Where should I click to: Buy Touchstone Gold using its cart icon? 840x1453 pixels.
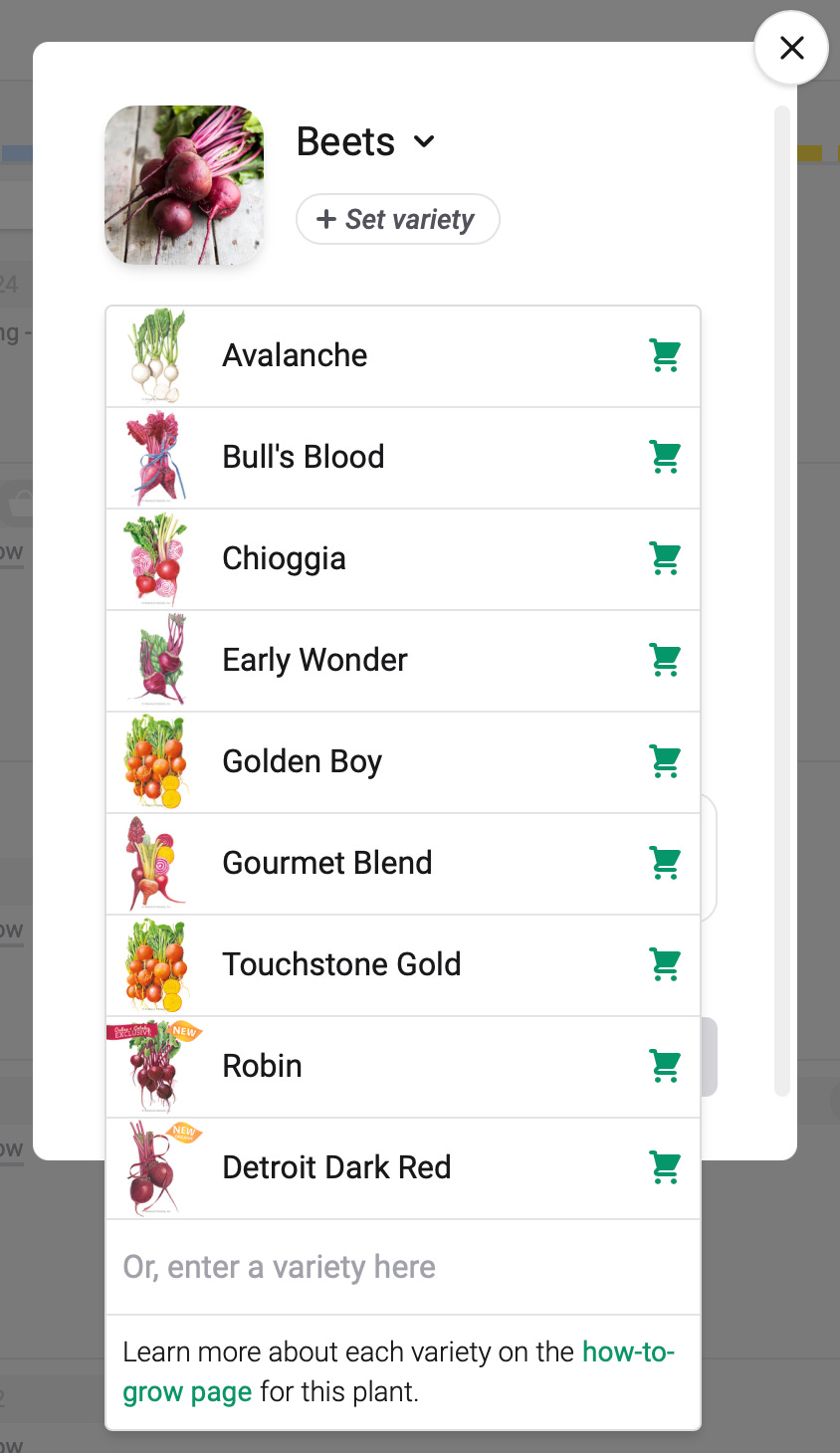tap(665, 964)
